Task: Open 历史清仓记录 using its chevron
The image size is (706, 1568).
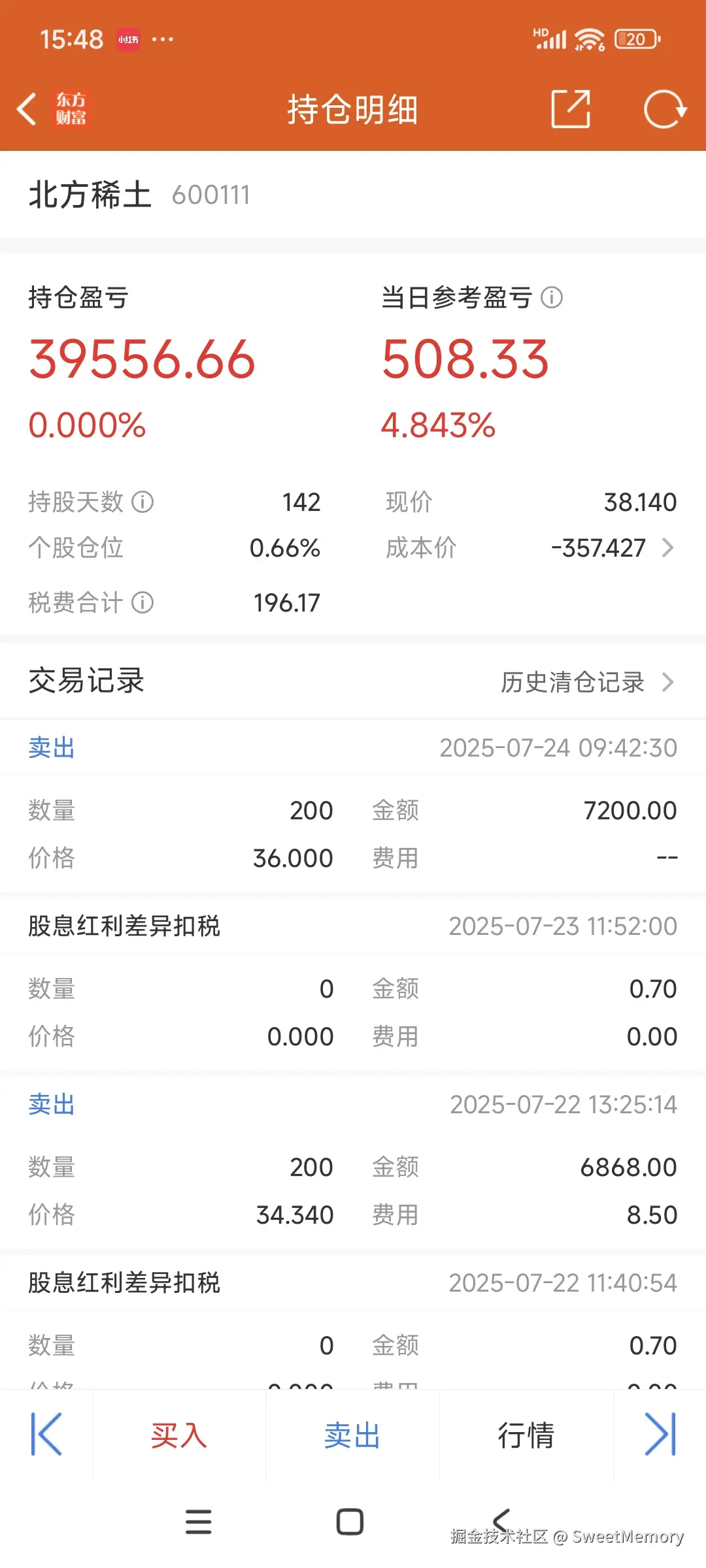Action: pyautogui.click(x=668, y=681)
